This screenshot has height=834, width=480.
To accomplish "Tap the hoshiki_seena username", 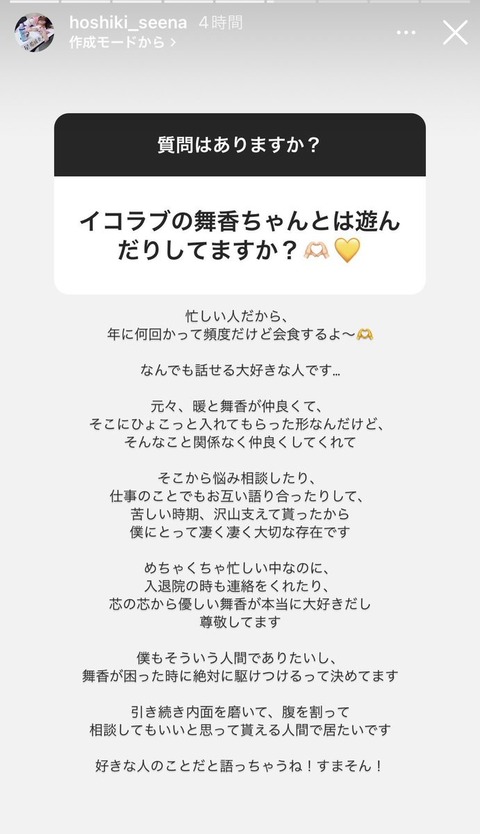I will (x=128, y=23).
